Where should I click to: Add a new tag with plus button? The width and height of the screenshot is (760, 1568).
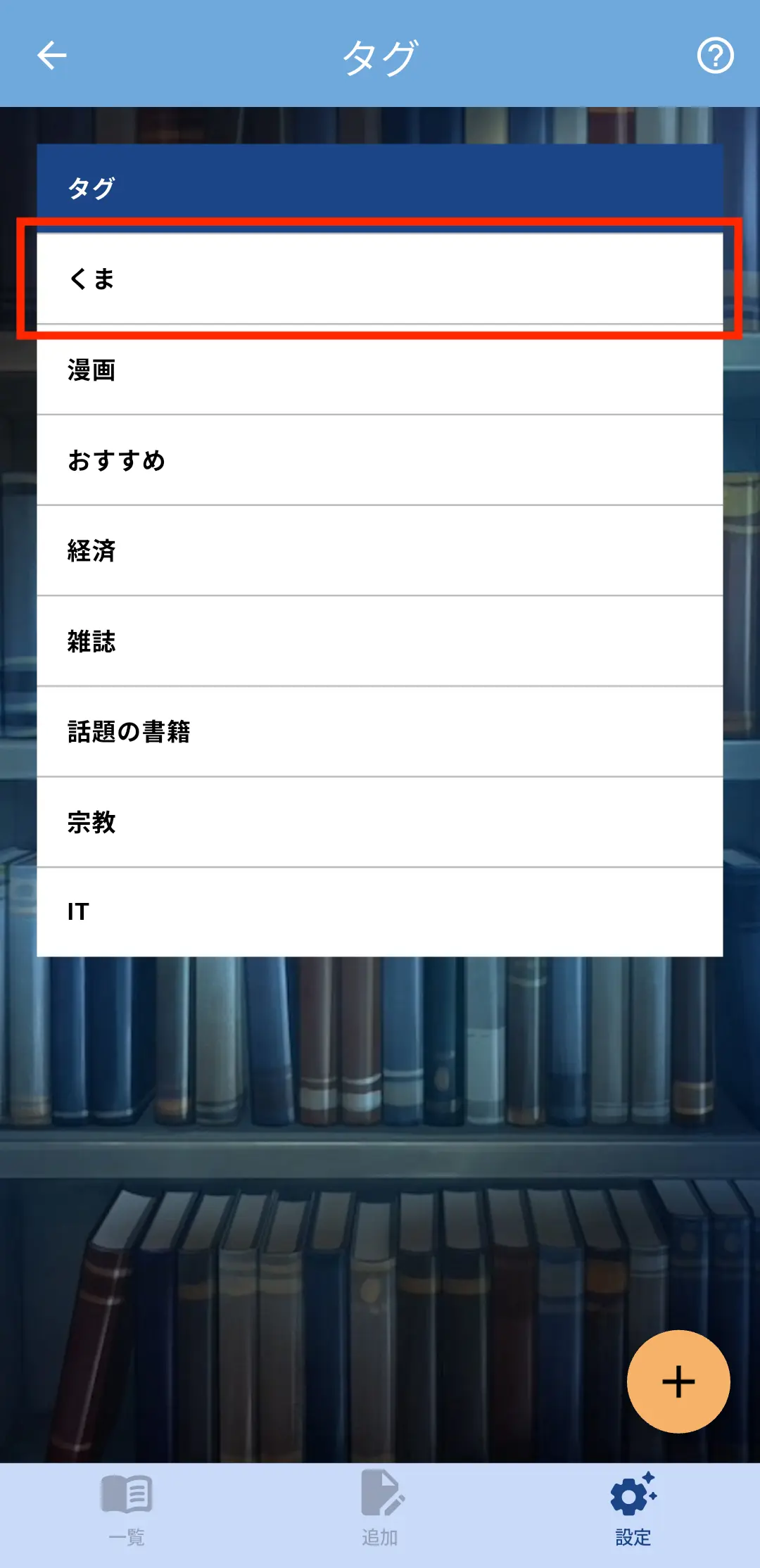pyautogui.click(x=678, y=1382)
